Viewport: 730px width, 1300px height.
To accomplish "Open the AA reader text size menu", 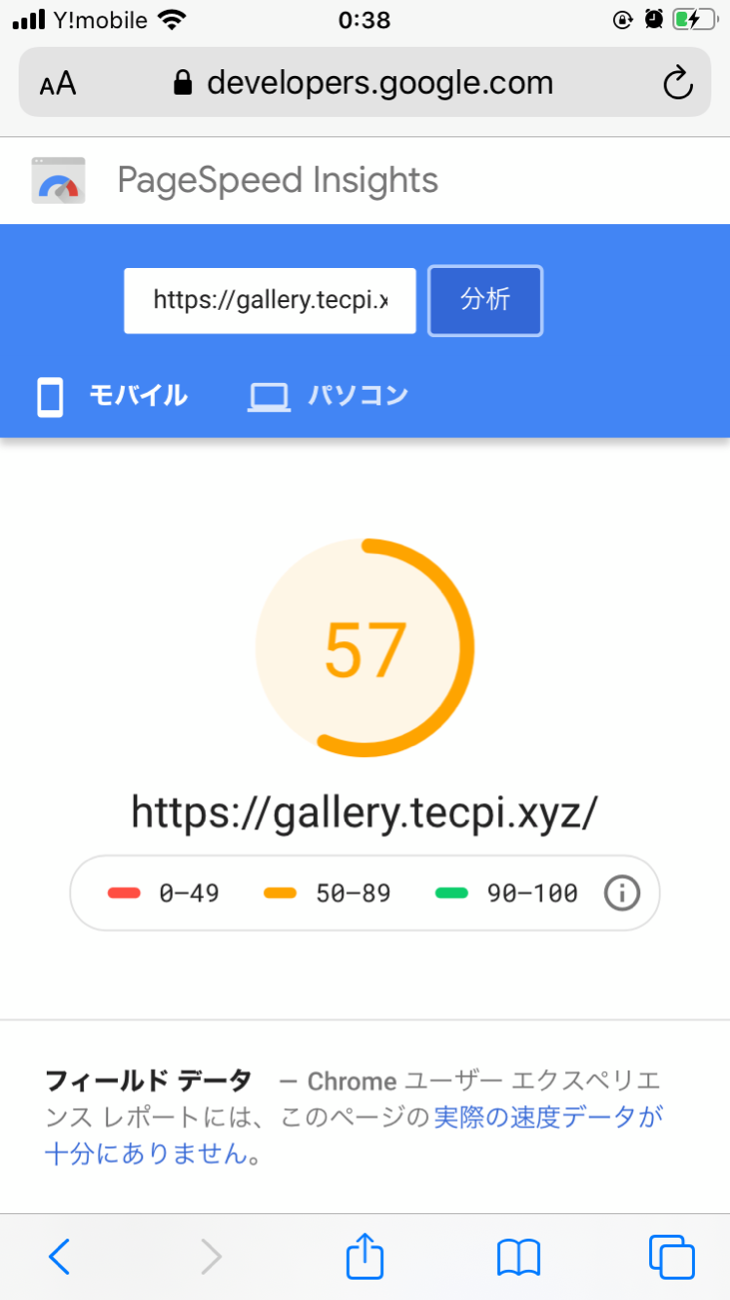I will (x=58, y=83).
